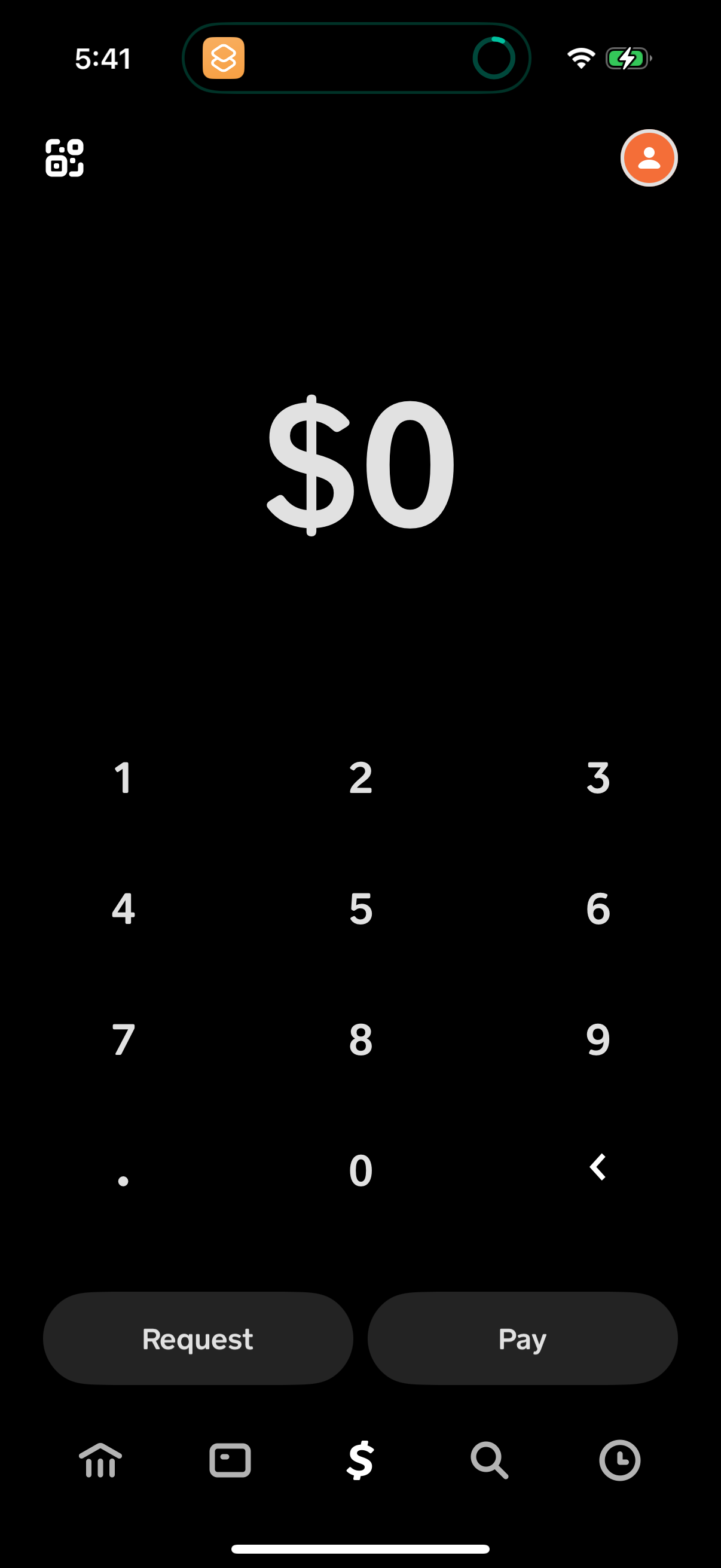
Task: Open your profile avatar
Action: 649,158
